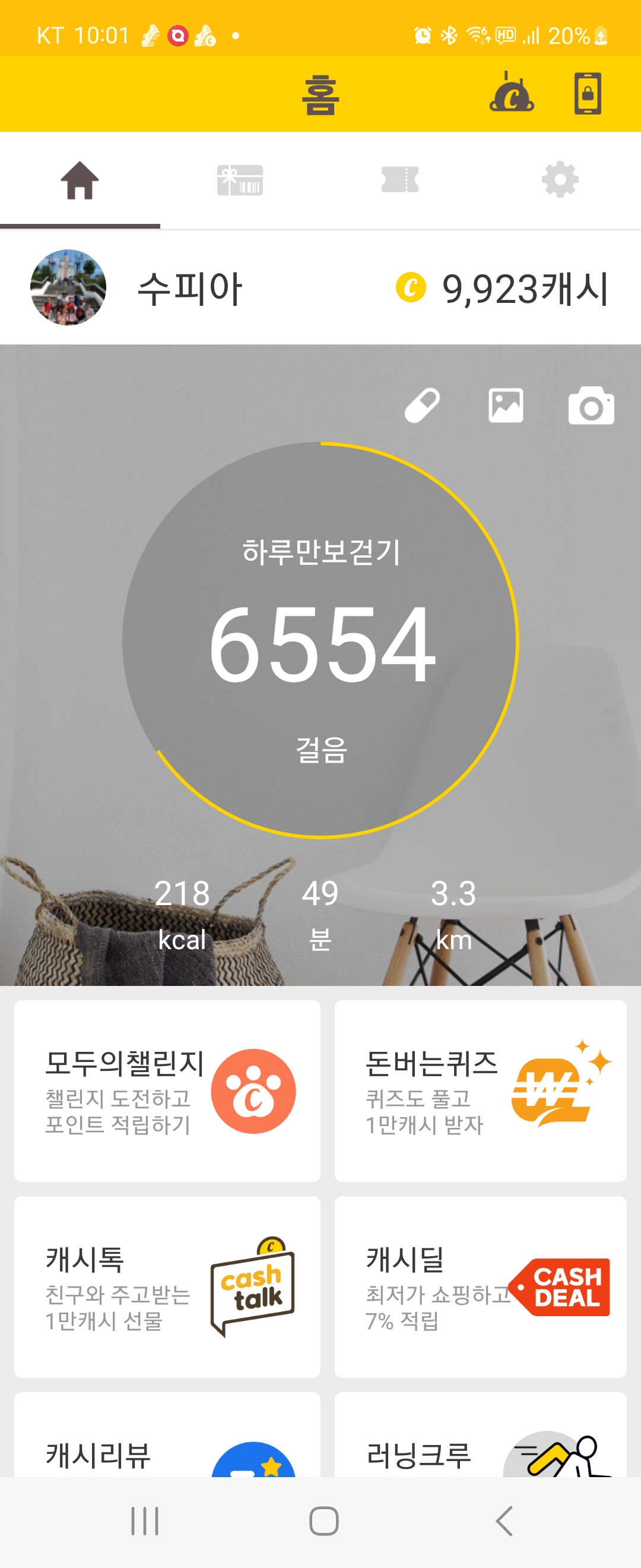Viewport: 641px width, 1568px height.
Task: Switch to the ticket tab
Action: click(400, 180)
